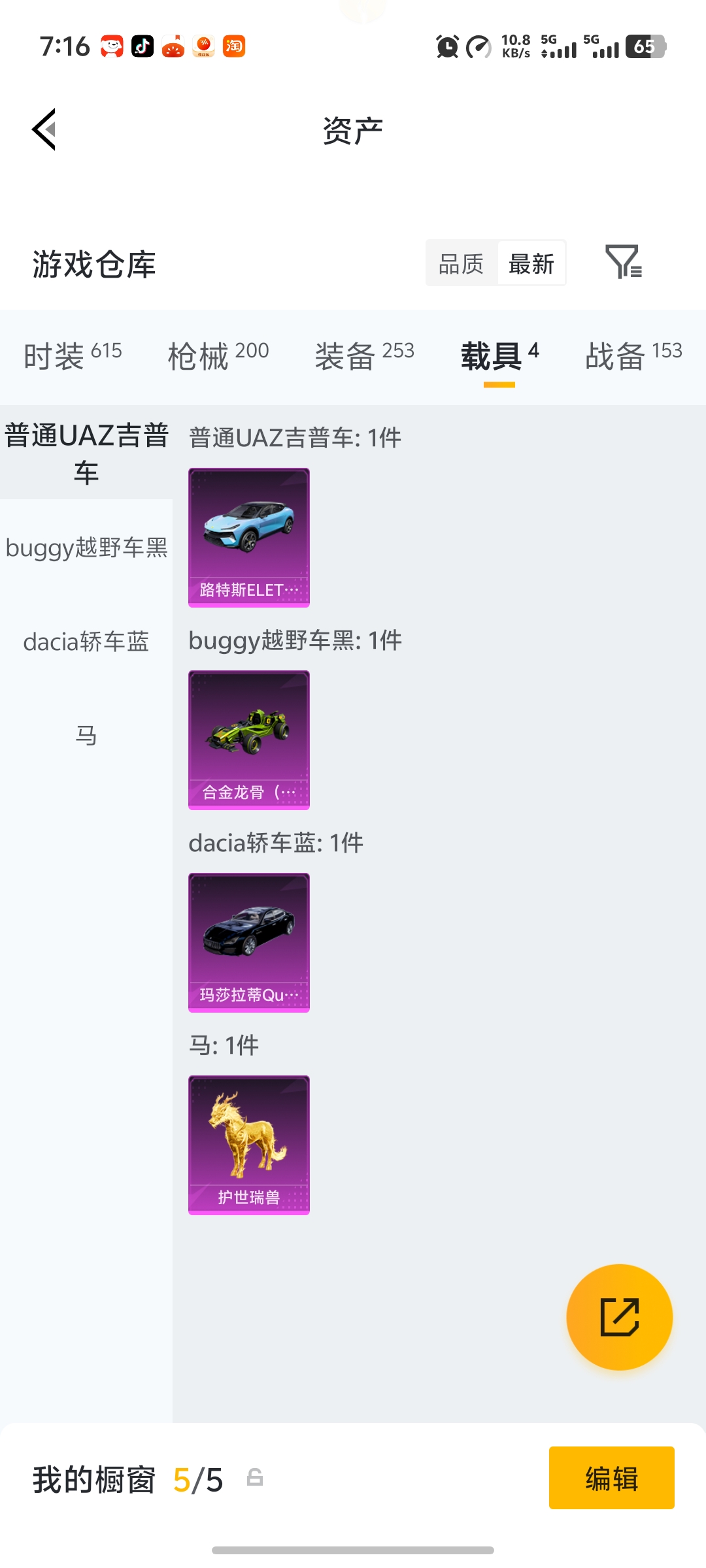Select the 普通UAZ吉普车 sidebar category
Viewport: 706px width, 1568px height.
click(87, 454)
